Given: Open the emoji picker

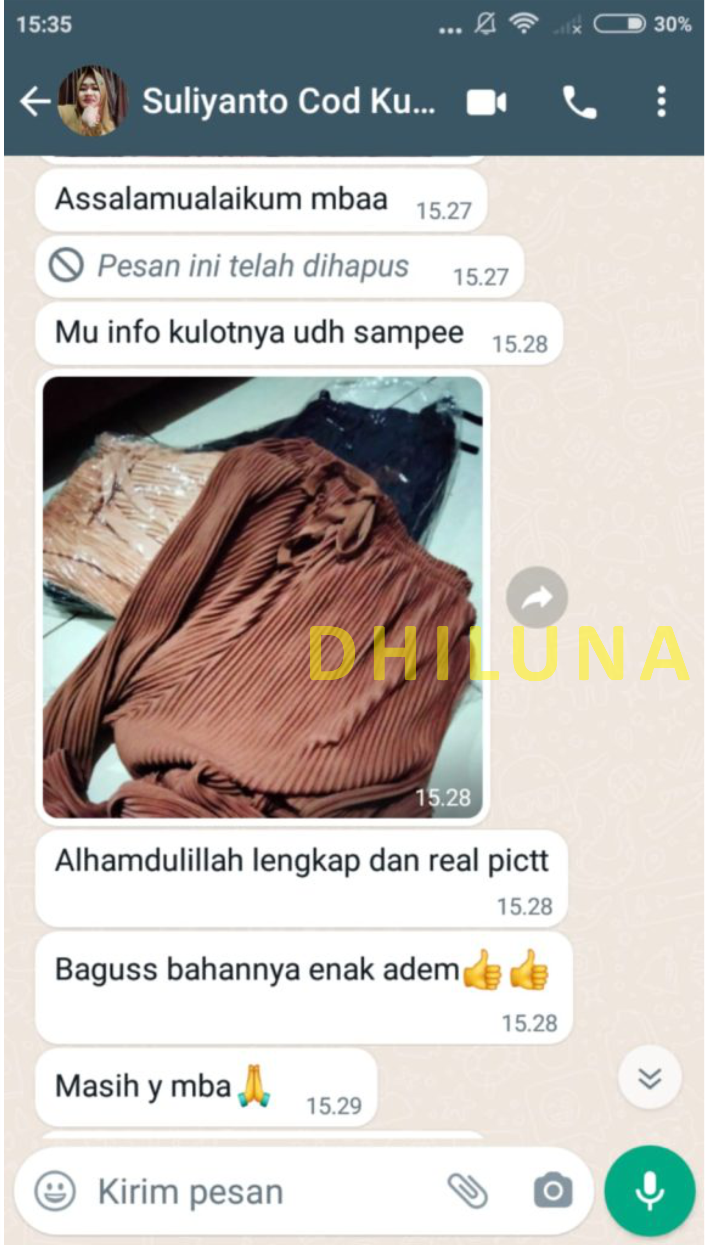Looking at the screenshot, I should (55, 1191).
